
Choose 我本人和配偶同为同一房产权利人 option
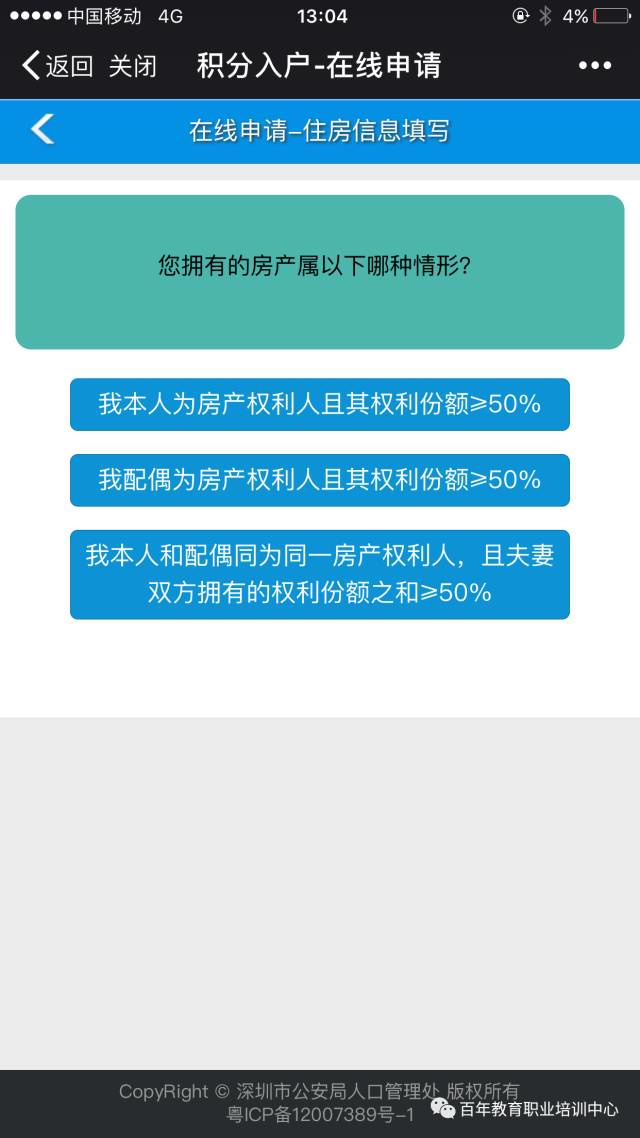(x=319, y=574)
